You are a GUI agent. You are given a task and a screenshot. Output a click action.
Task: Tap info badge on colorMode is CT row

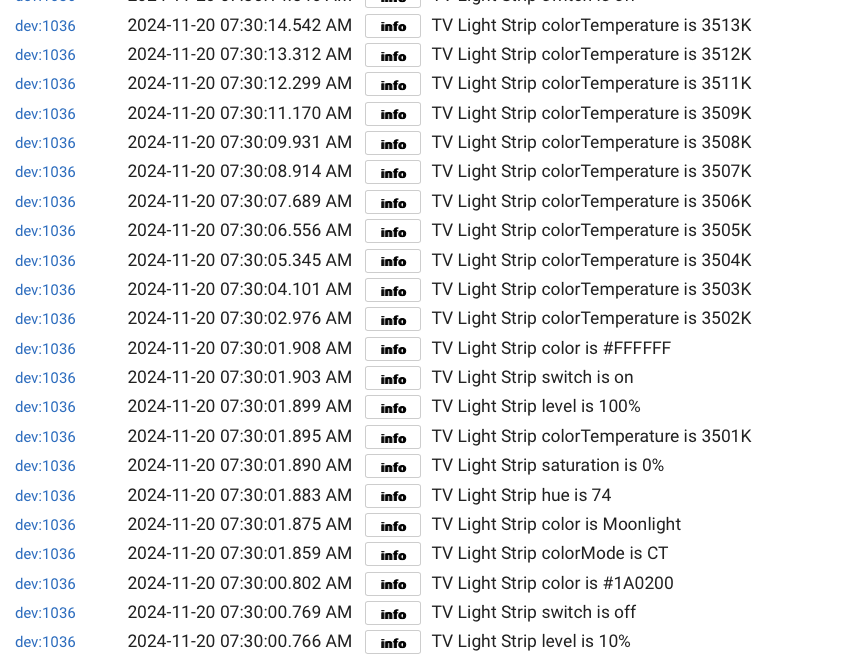coord(393,555)
